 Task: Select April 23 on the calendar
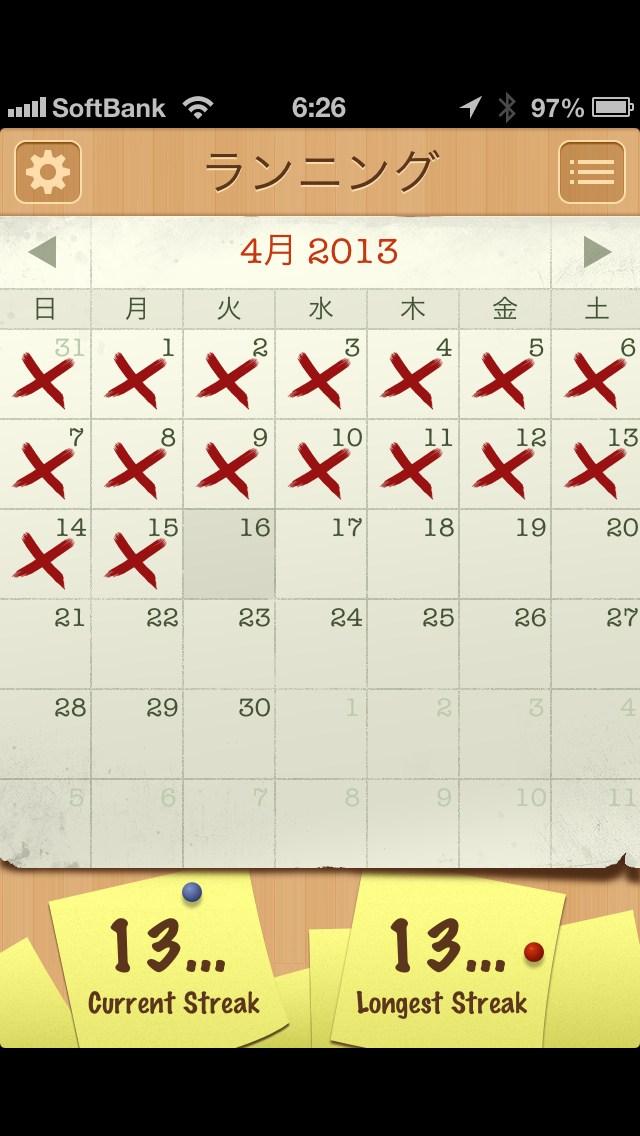229,645
